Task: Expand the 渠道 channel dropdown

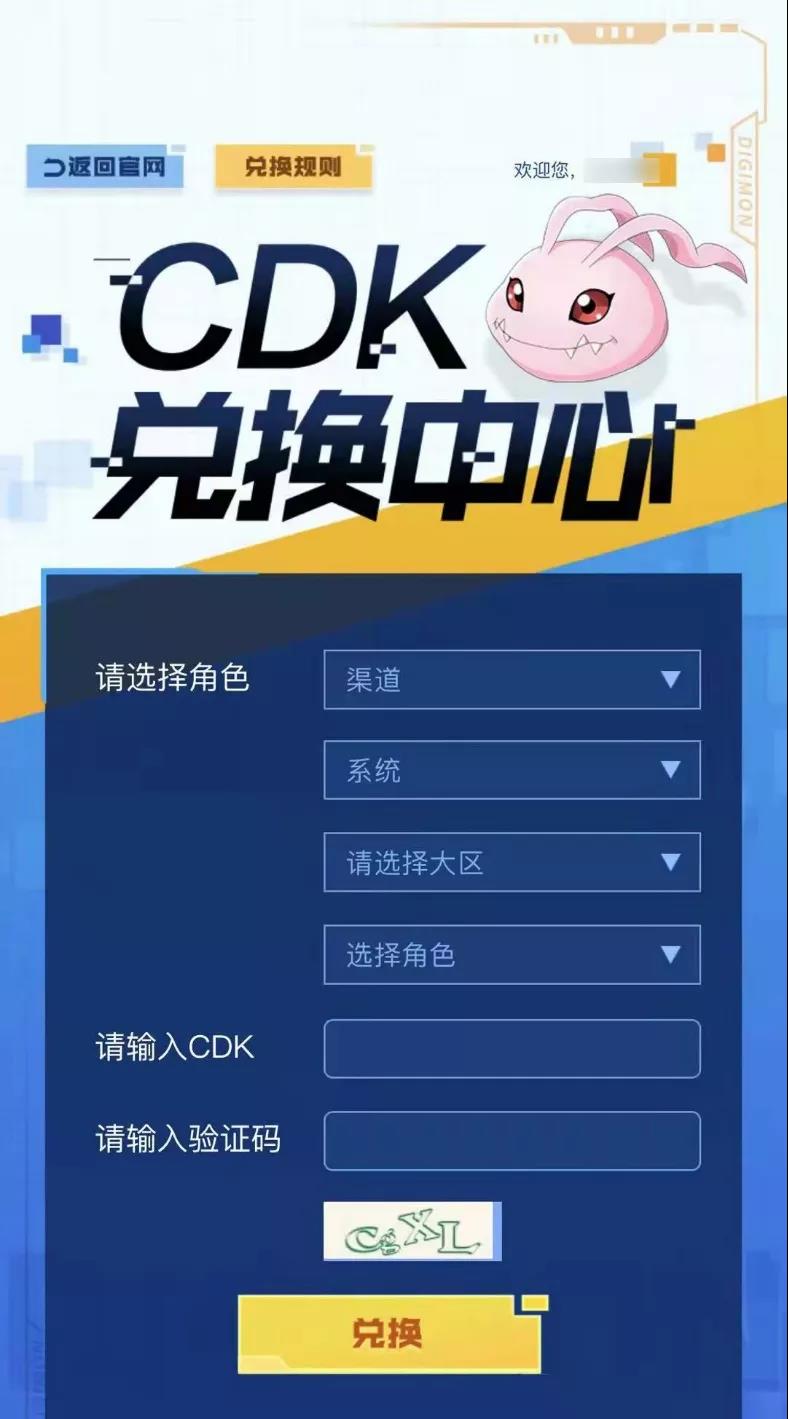Action: tap(511, 680)
